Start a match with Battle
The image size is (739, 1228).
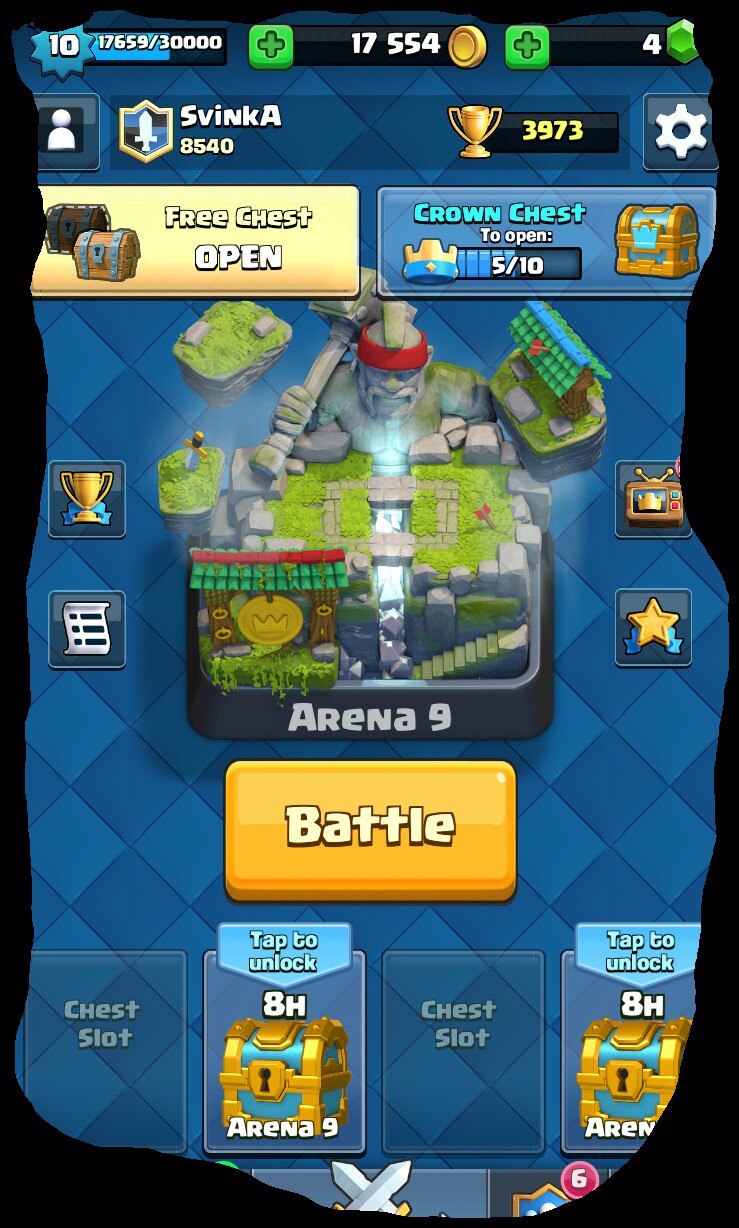click(x=370, y=828)
